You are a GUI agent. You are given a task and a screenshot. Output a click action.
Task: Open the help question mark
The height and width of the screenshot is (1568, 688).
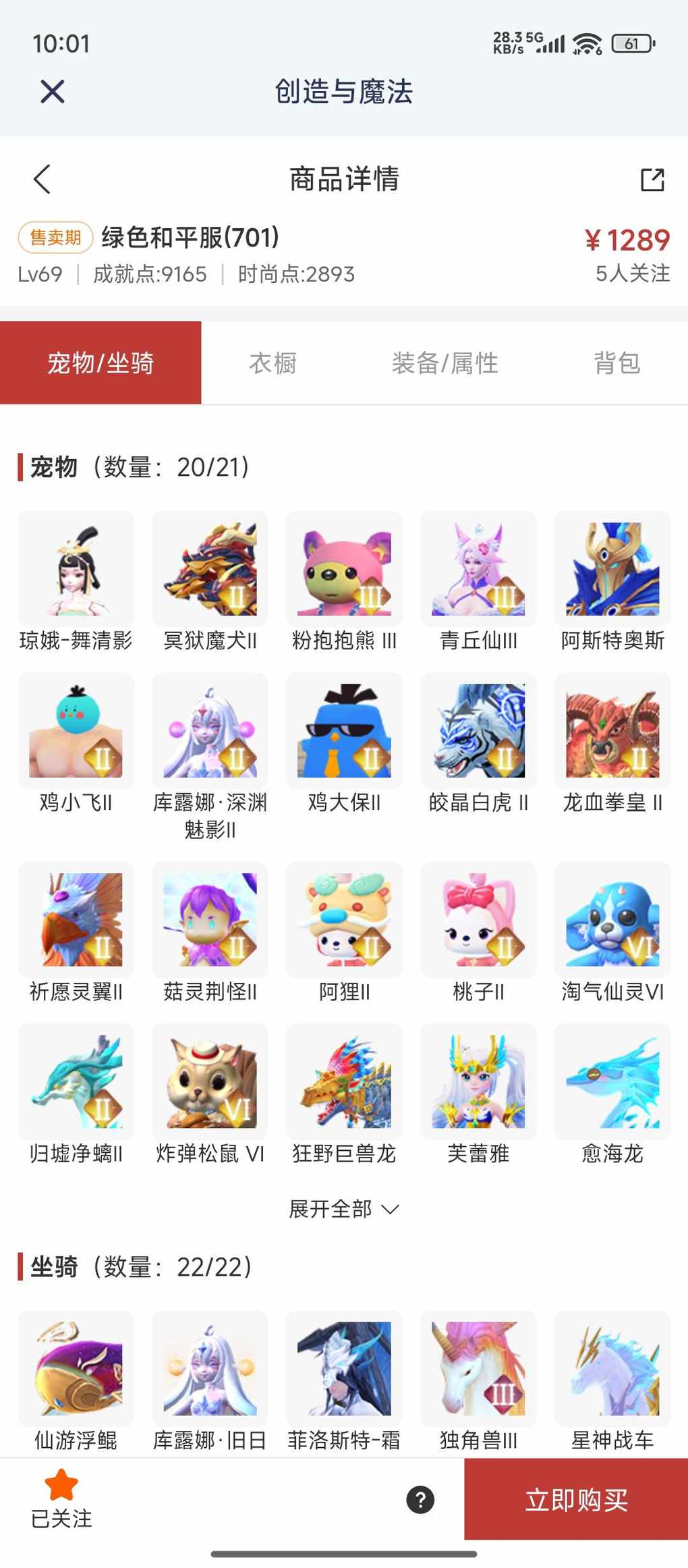coord(420,1500)
